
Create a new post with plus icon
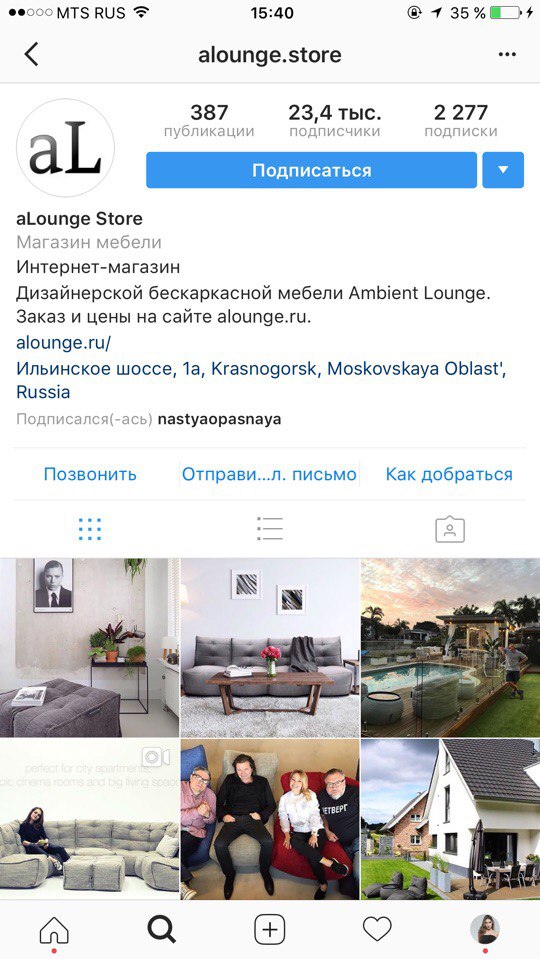tap(270, 930)
